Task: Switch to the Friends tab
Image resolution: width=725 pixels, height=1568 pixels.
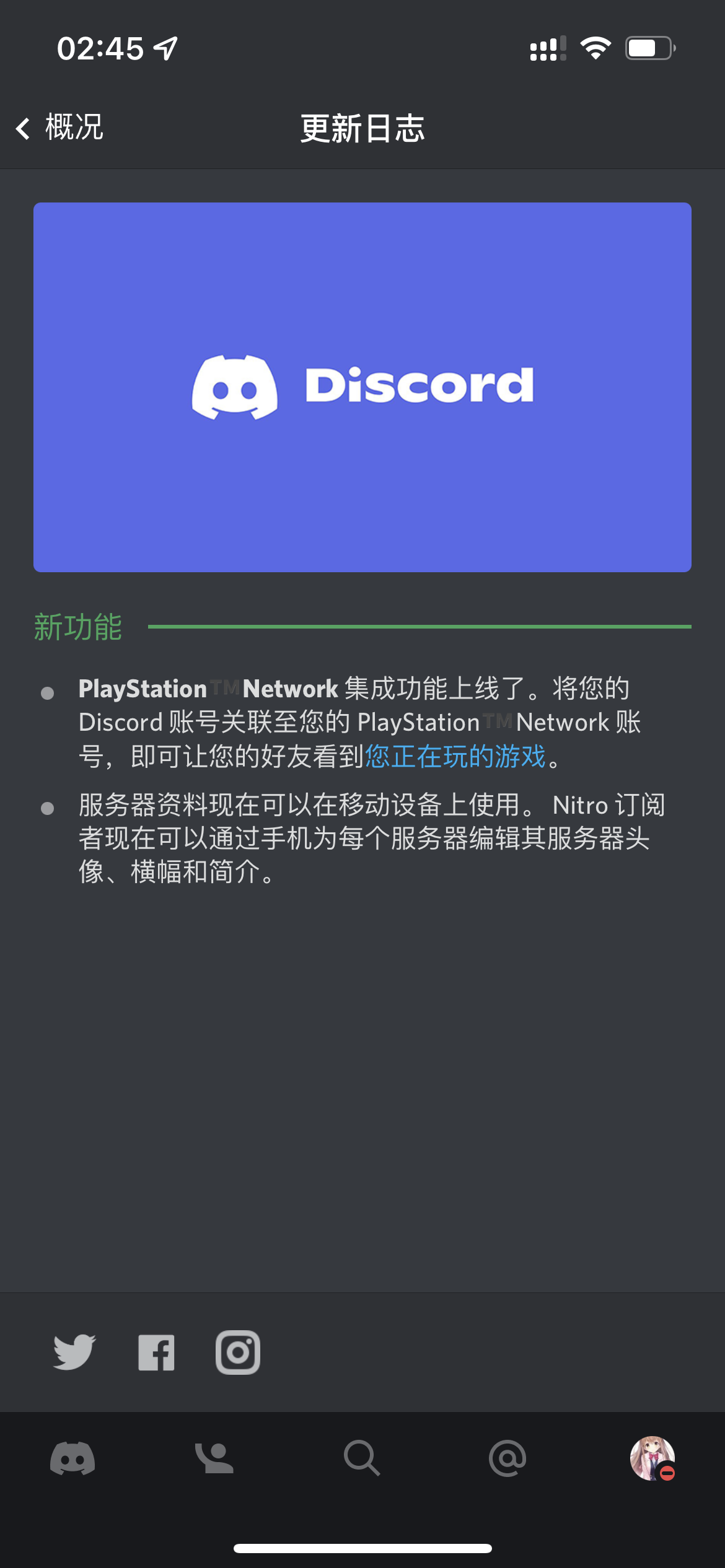Action: coord(214,1458)
